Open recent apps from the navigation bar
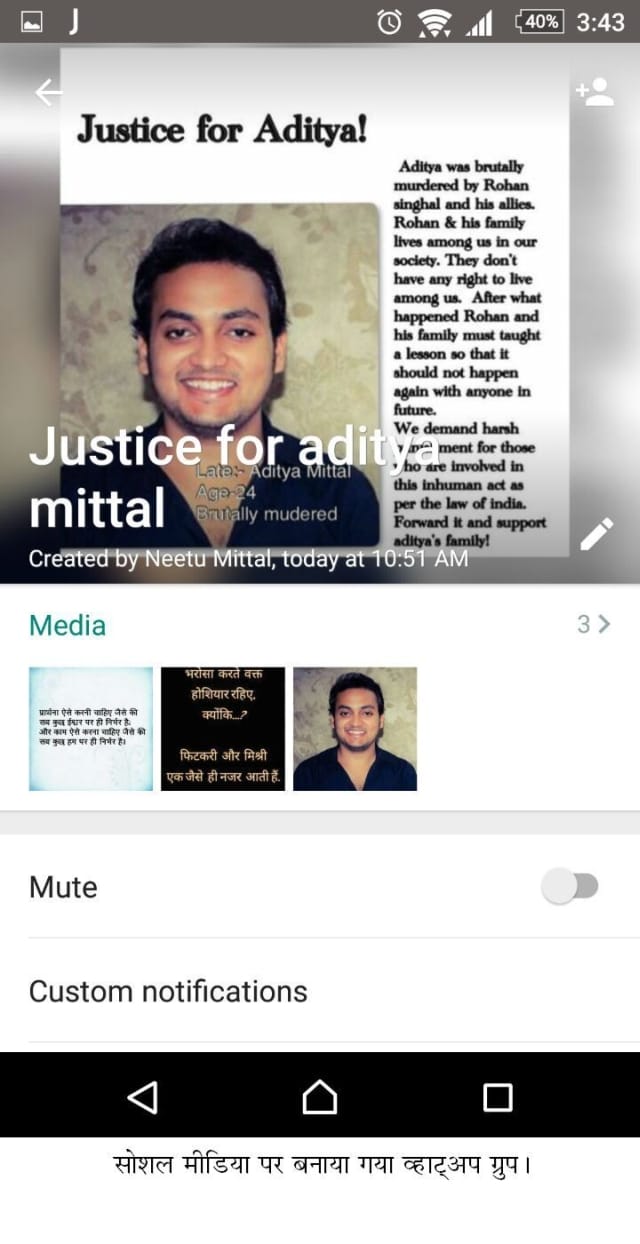The height and width of the screenshot is (1244, 640). pyautogui.click(x=497, y=1097)
